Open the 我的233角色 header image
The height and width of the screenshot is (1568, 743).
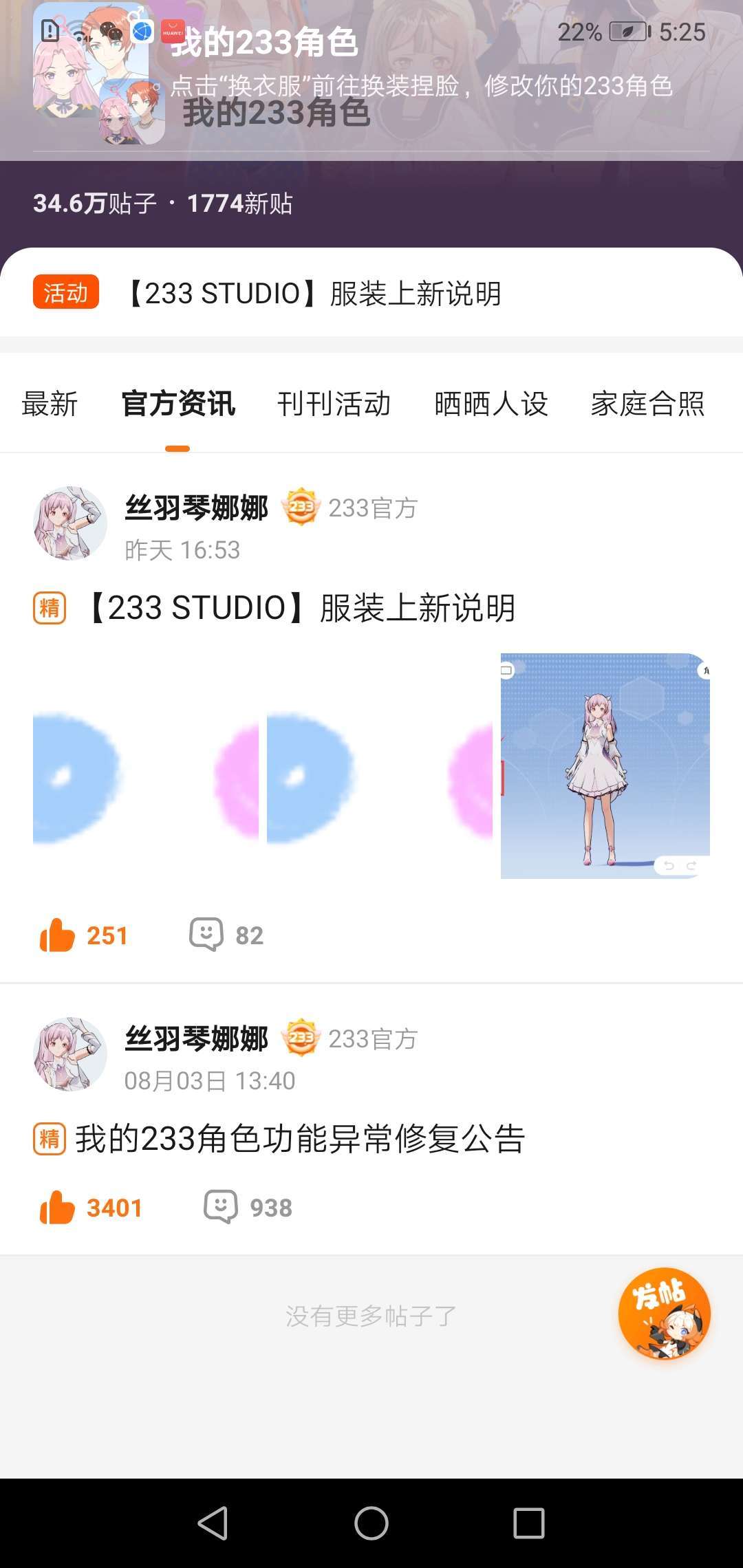(99, 74)
